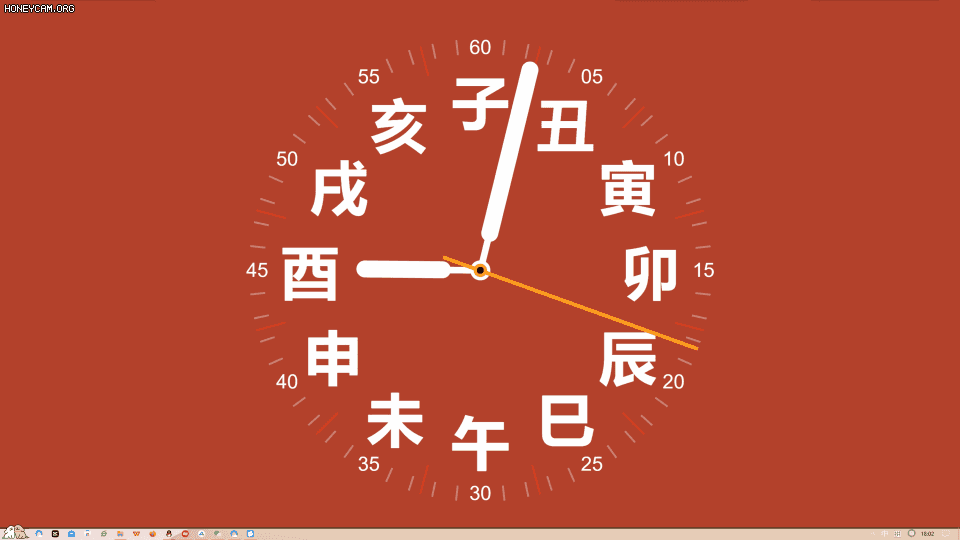Expand the hidden tray icons arrow
Screen dimensions: 960x540
click(873, 533)
